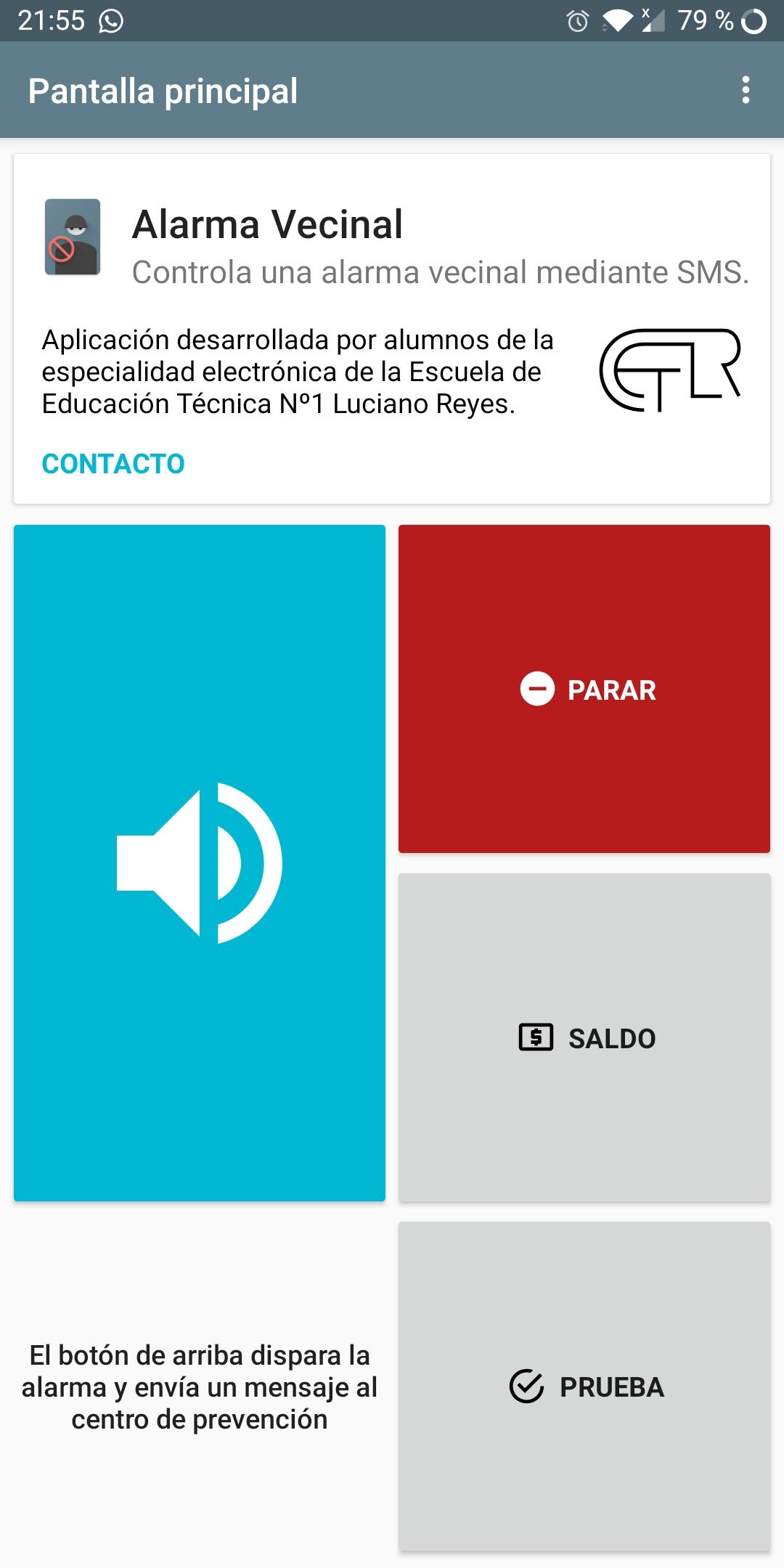Image resolution: width=784 pixels, height=1568 pixels.
Task: Click the loading spinner in the status bar
Action: pos(753,20)
